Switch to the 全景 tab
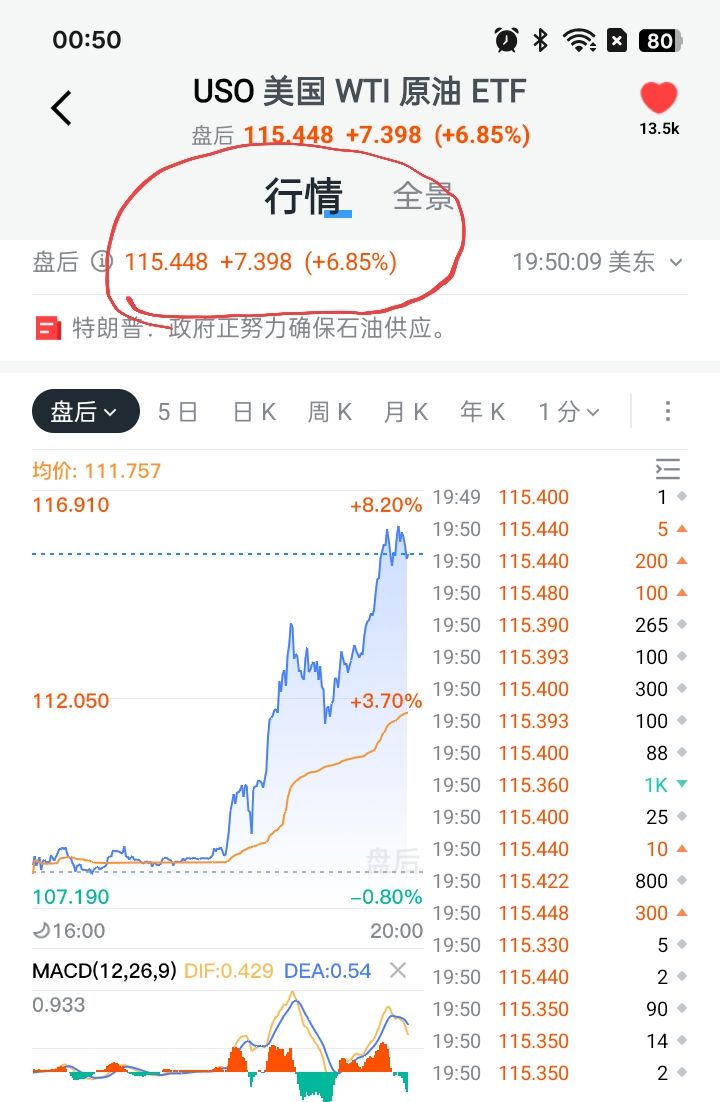 (x=423, y=196)
